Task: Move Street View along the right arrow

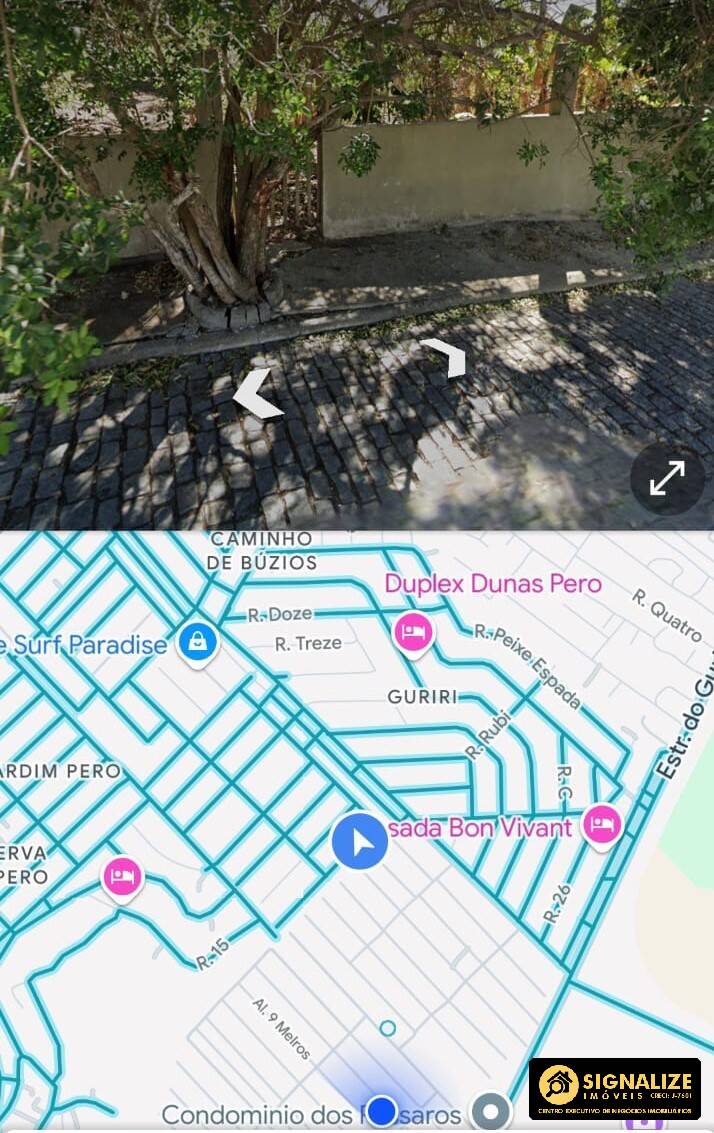Action: coord(445,357)
